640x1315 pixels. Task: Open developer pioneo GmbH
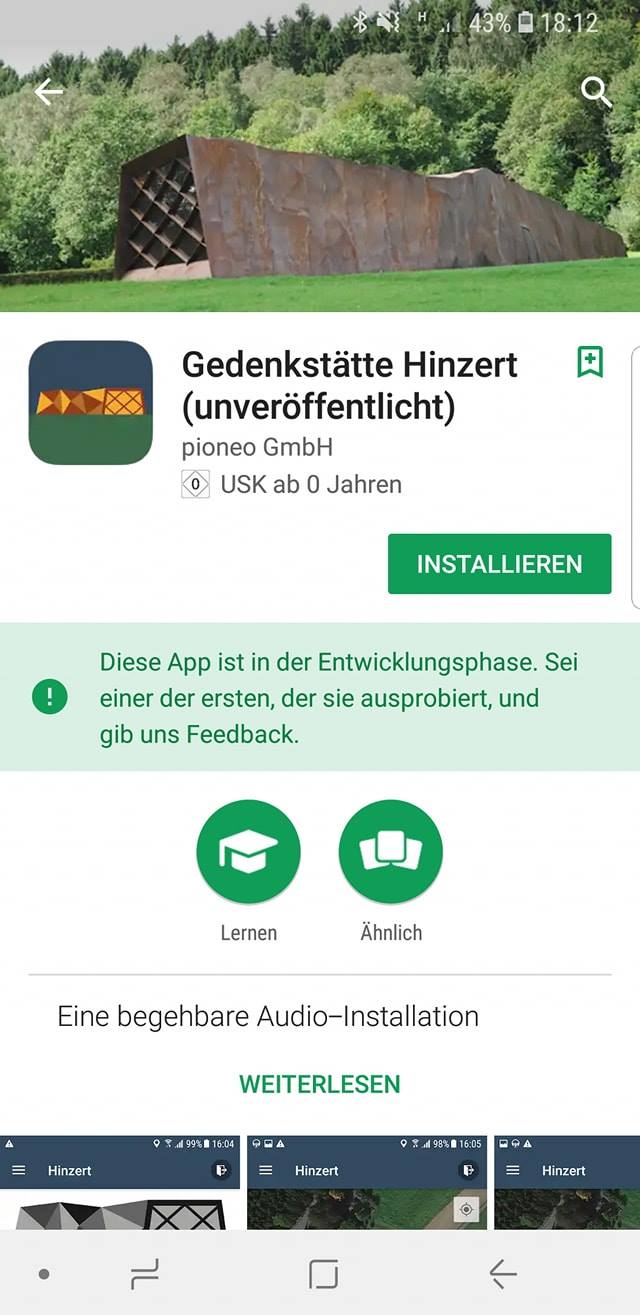coord(257,446)
